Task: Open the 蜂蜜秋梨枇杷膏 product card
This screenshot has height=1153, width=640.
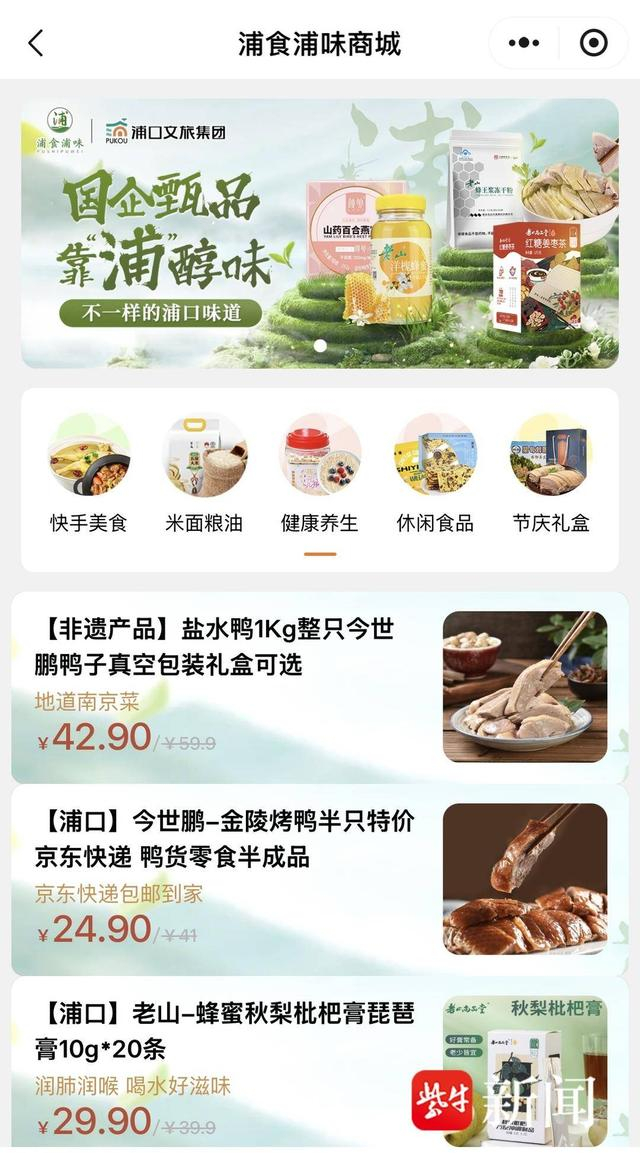Action: [x=320, y=1066]
